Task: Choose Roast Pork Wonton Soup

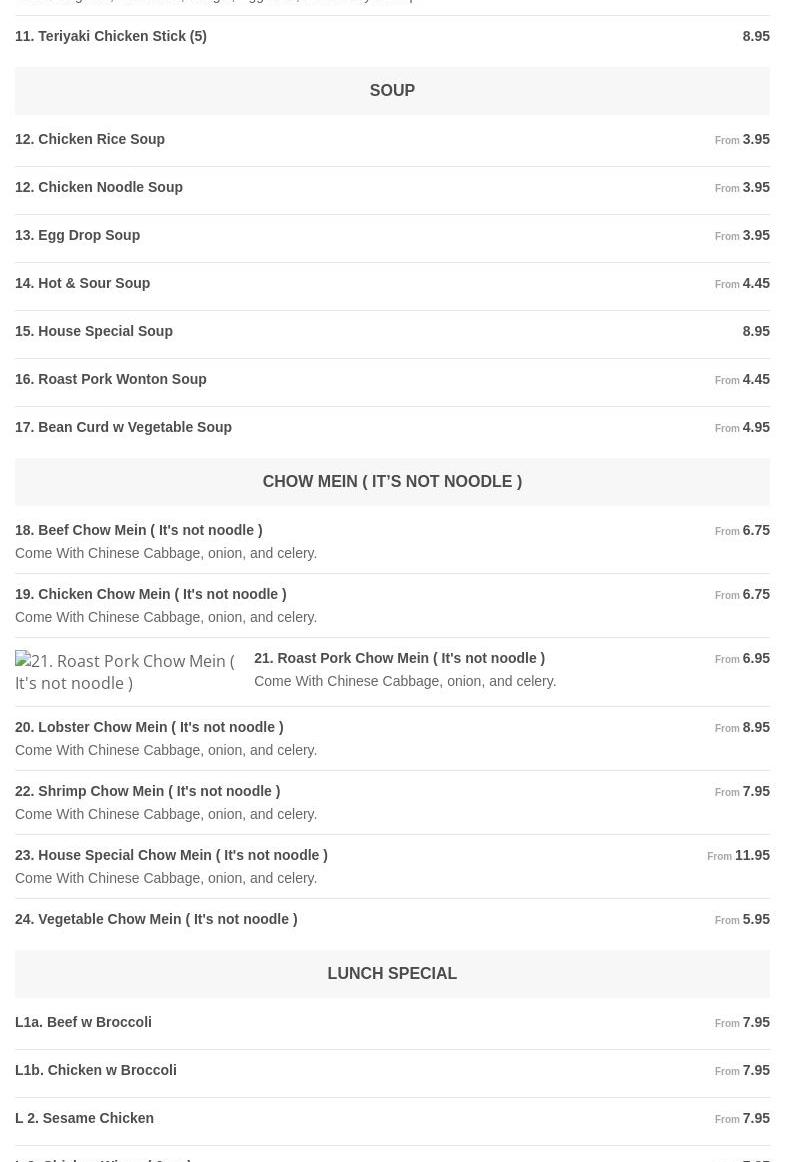Action: [111, 379]
